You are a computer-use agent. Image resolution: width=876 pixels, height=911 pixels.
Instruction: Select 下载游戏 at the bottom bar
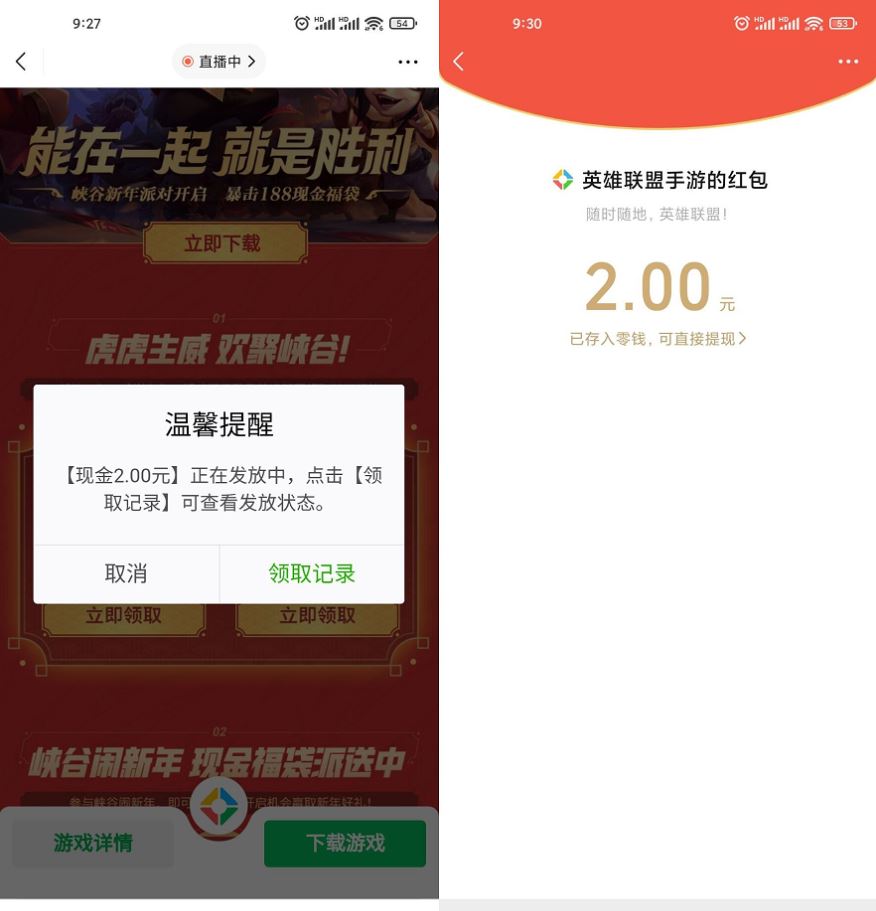pos(344,843)
